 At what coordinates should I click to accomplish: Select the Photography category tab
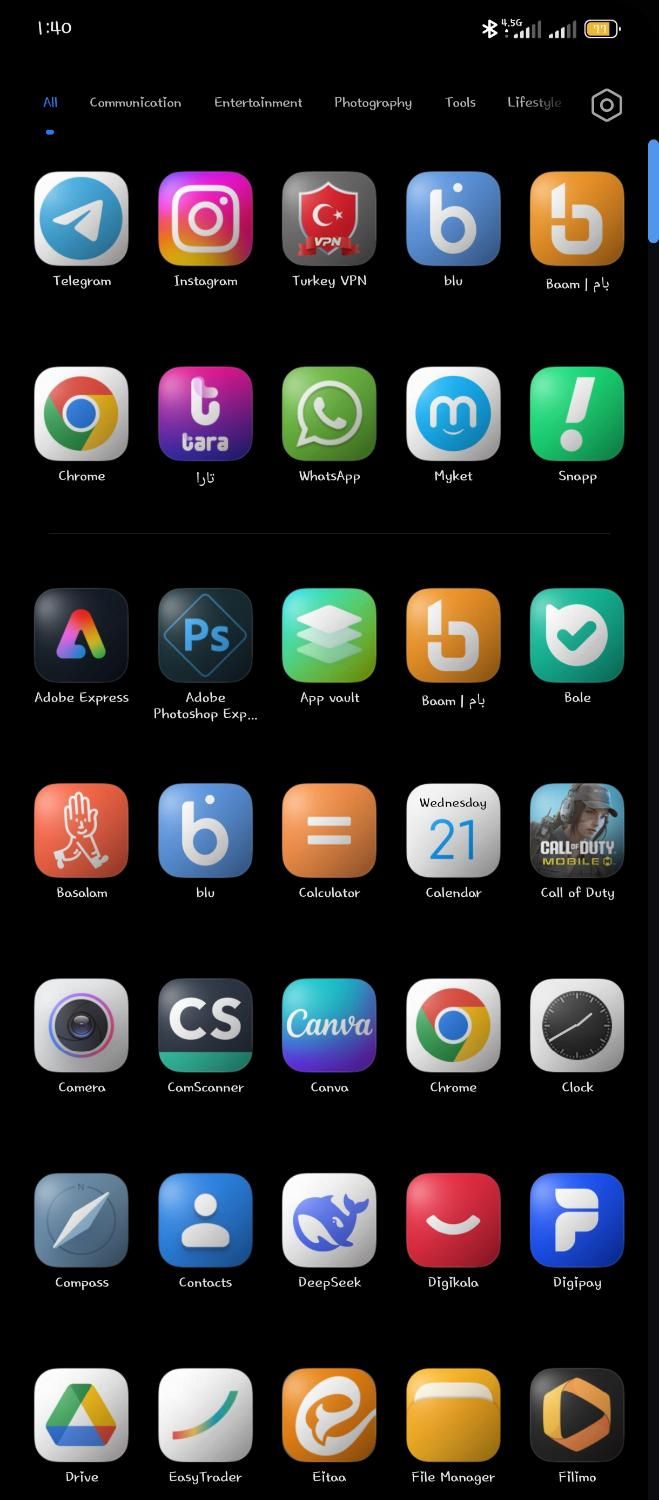pos(372,102)
